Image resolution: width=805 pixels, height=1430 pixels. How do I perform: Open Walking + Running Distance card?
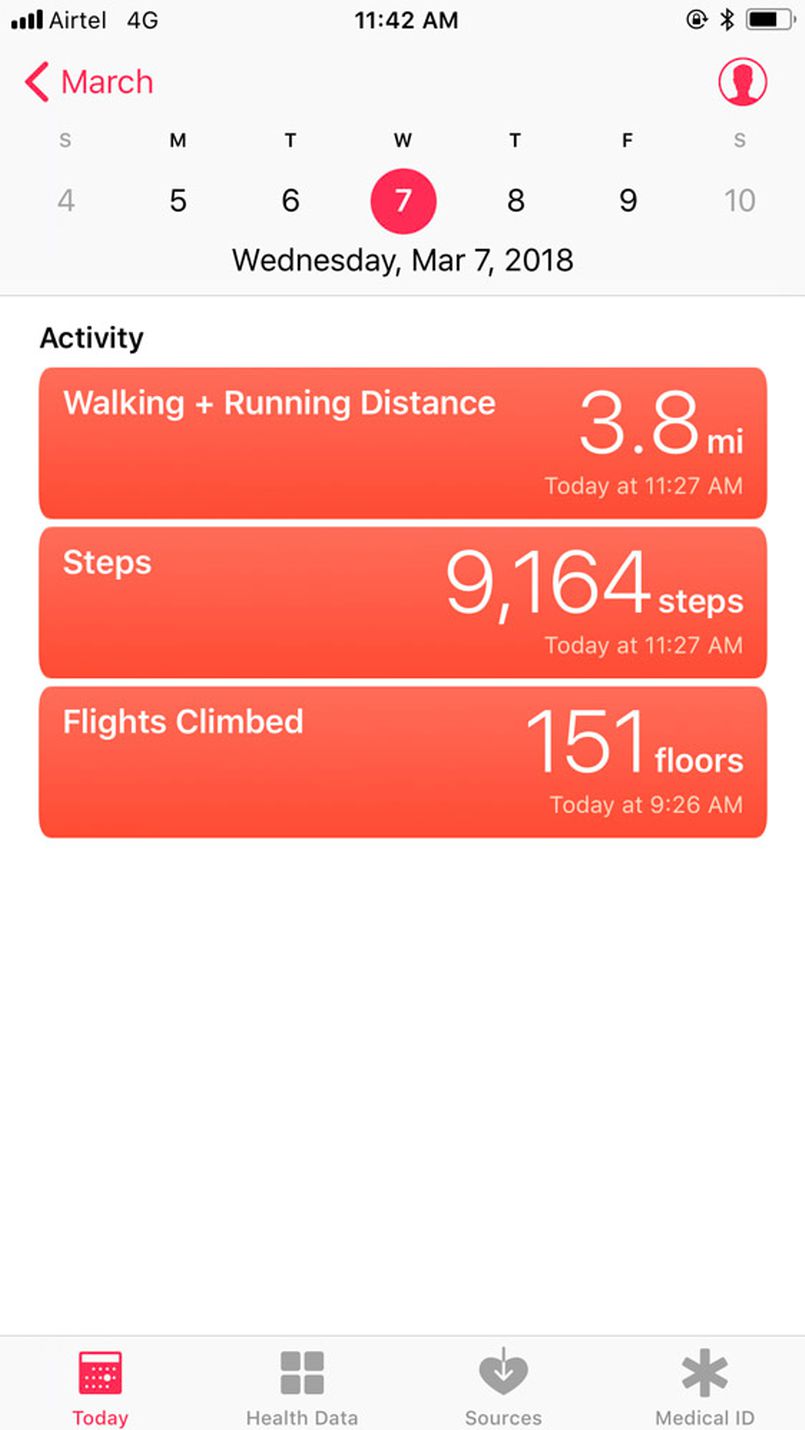click(402, 442)
